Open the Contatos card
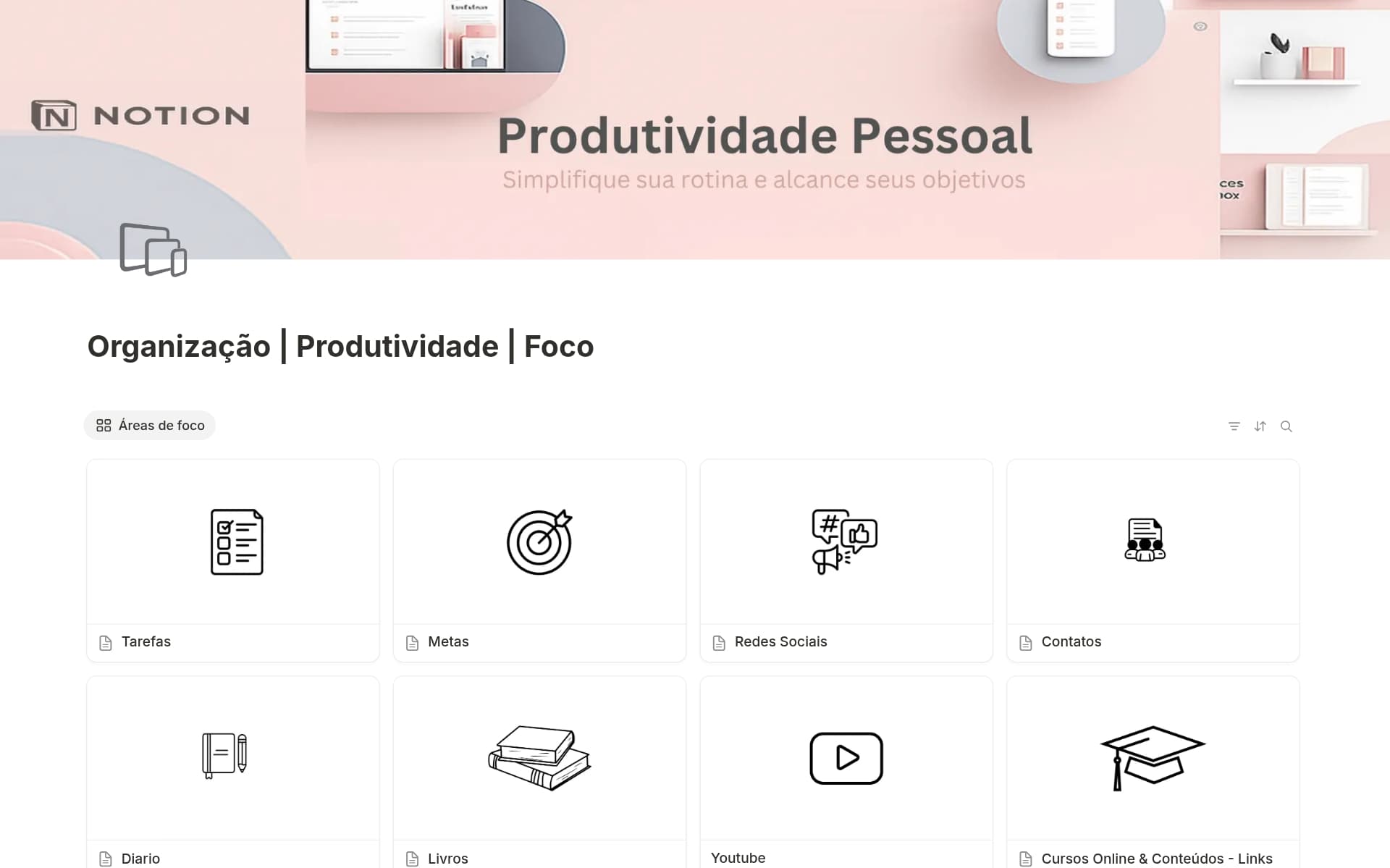Image resolution: width=1390 pixels, height=868 pixels. pos(1153,560)
